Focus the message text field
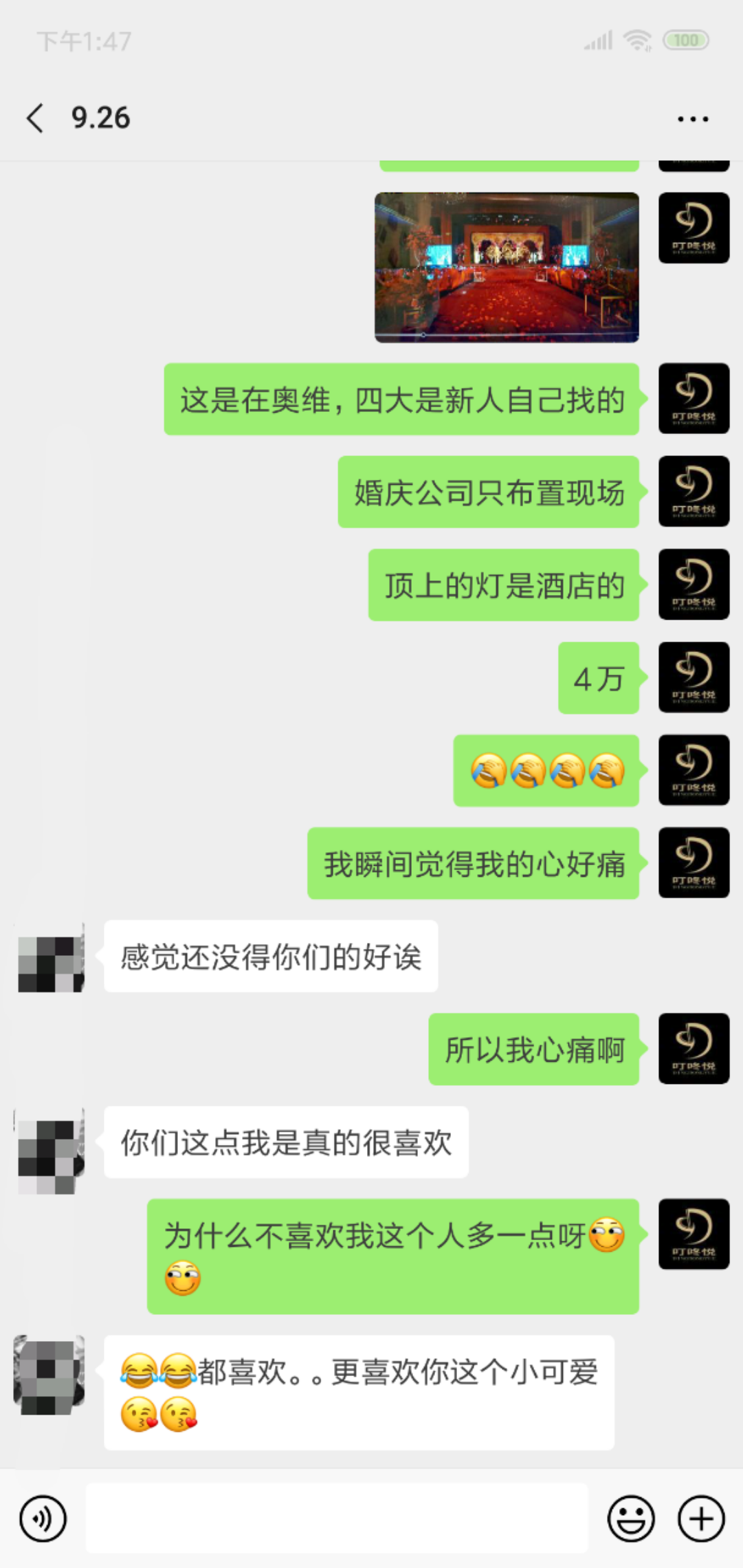This screenshot has width=743, height=1568. point(337,1518)
